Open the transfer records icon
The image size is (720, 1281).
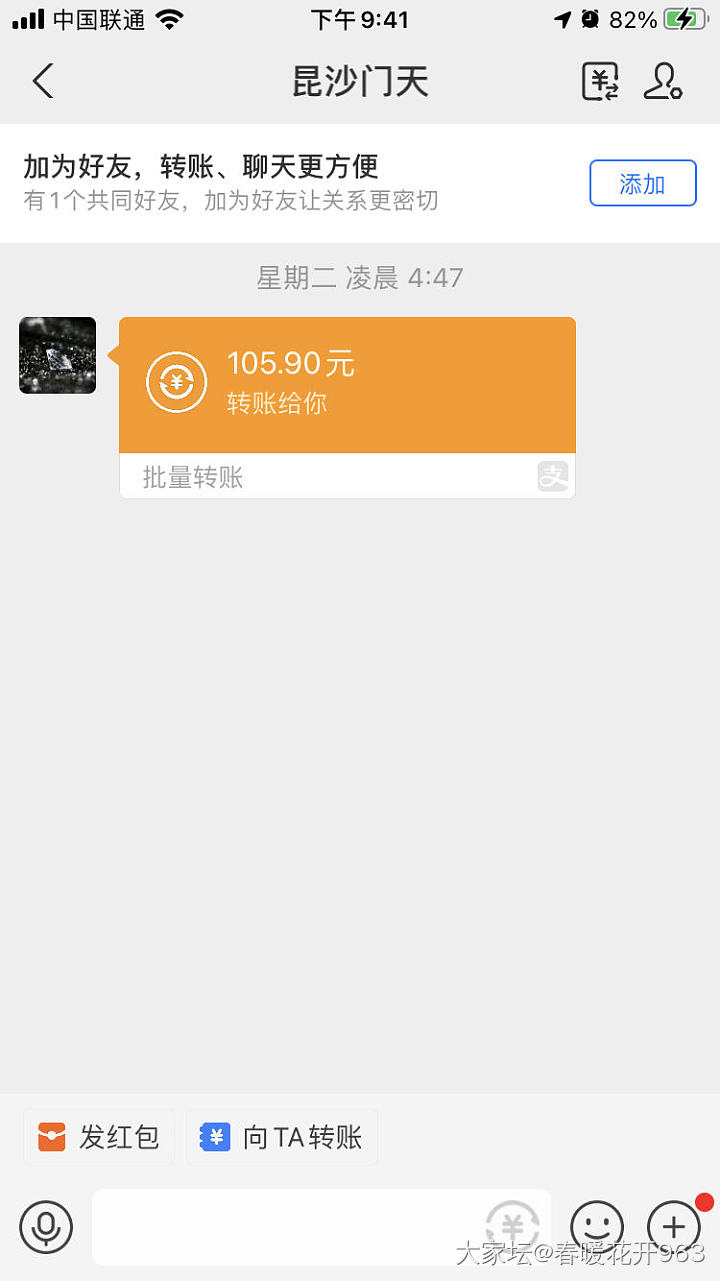click(x=600, y=81)
